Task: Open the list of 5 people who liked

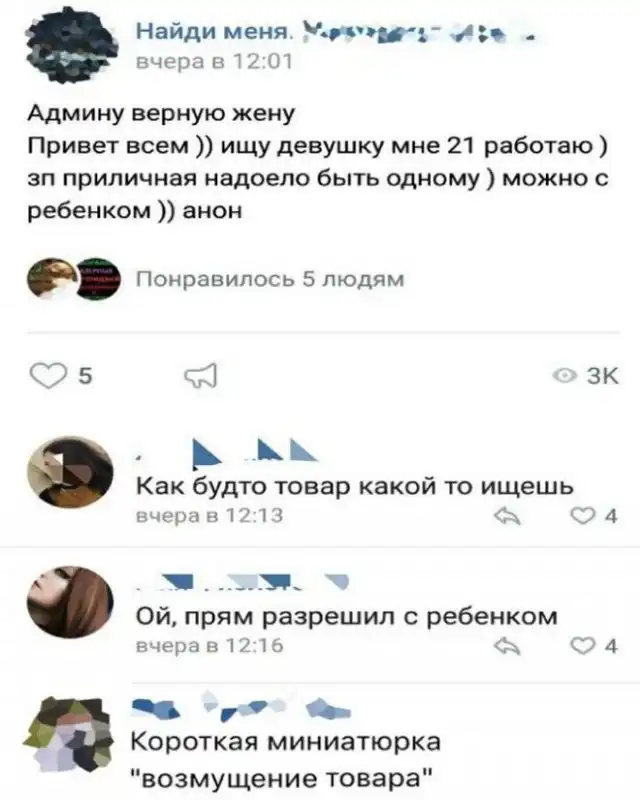Action: click(x=270, y=280)
